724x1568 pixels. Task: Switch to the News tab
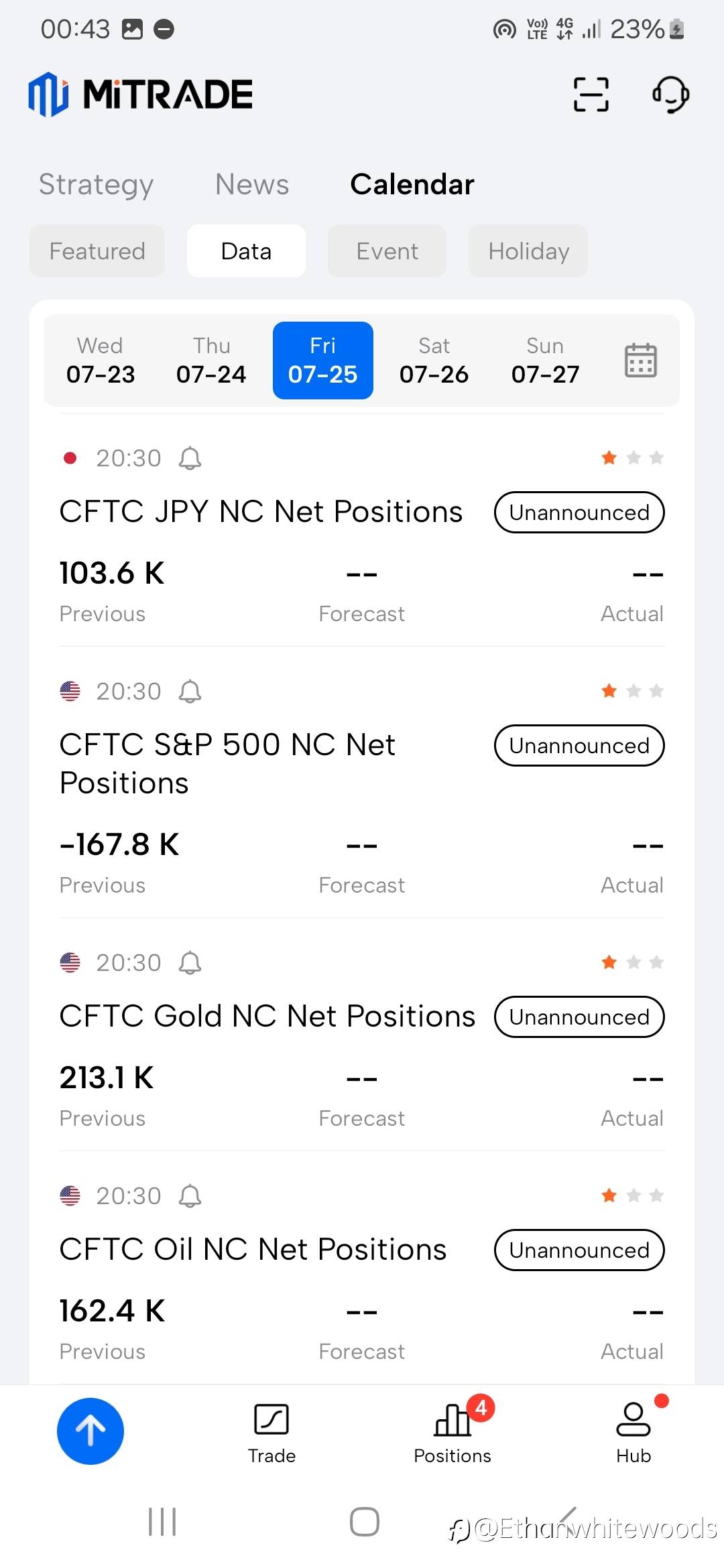click(x=252, y=184)
